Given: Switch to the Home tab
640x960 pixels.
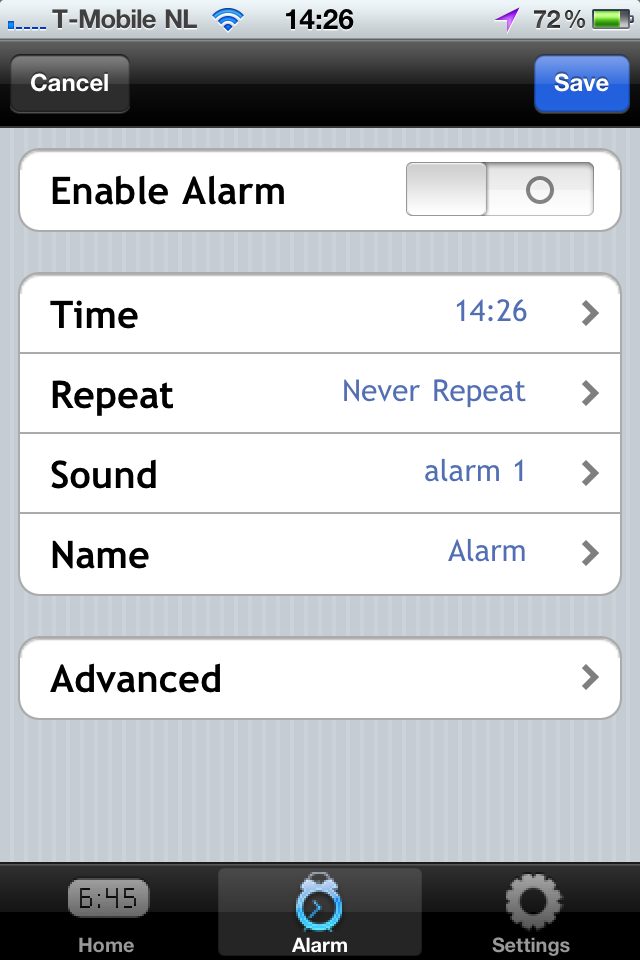Looking at the screenshot, I should pyautogui.click(x=107, y=912).
